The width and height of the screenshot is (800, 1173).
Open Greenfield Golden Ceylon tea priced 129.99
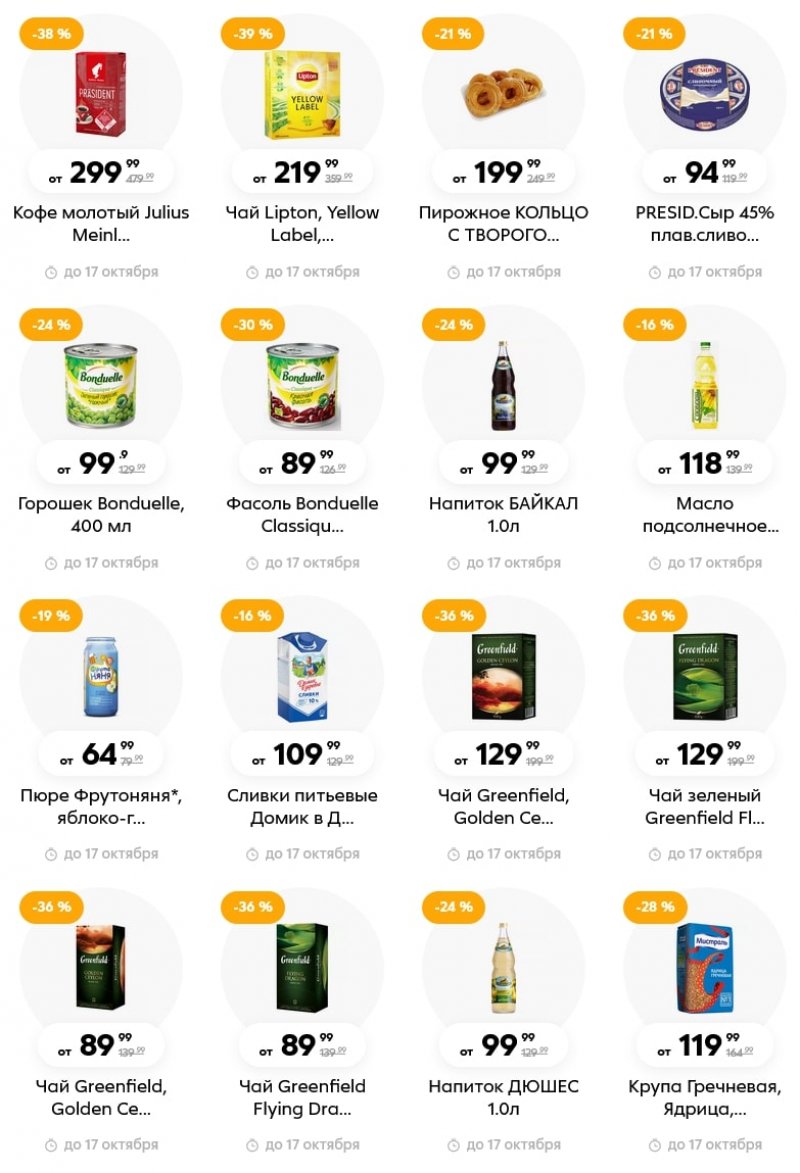(503, 677)
